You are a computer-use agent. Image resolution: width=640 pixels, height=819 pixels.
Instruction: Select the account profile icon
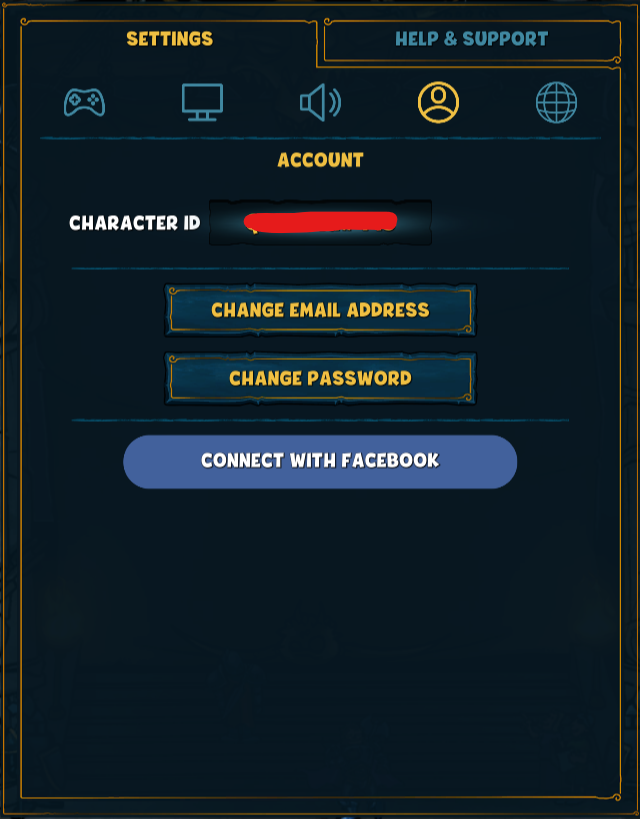[438, 102]
